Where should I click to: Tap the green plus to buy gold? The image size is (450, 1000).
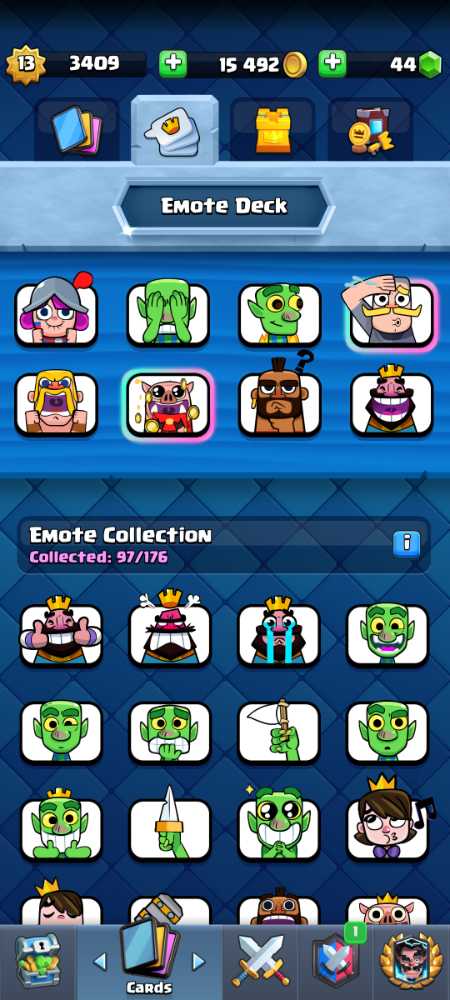[173, 64]
